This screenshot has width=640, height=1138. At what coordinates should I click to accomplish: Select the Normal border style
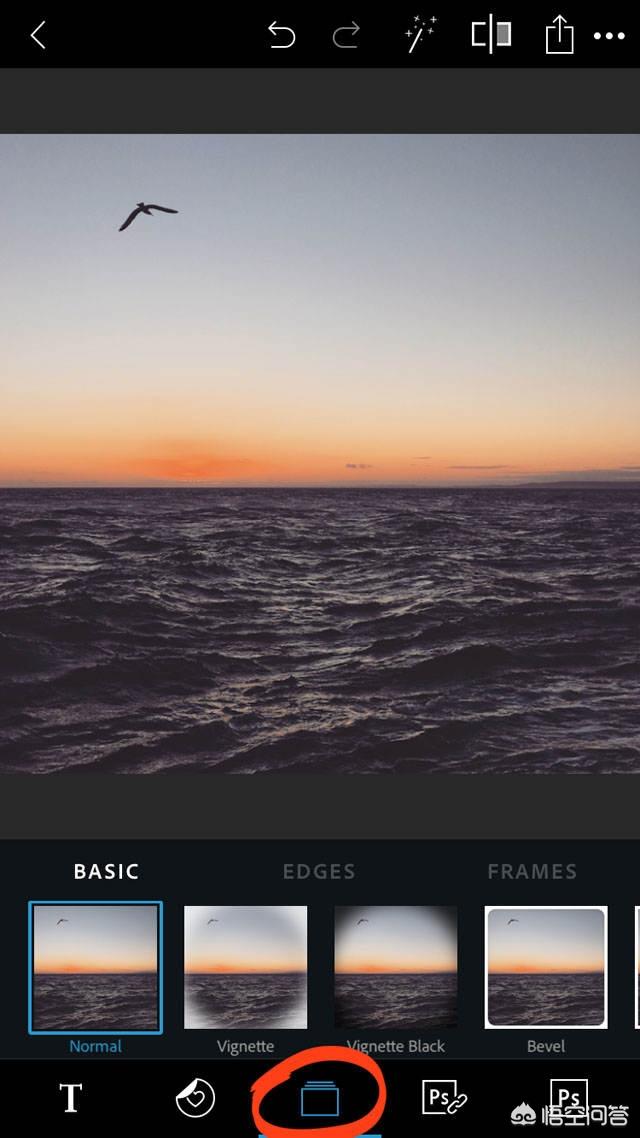point(96,967)
